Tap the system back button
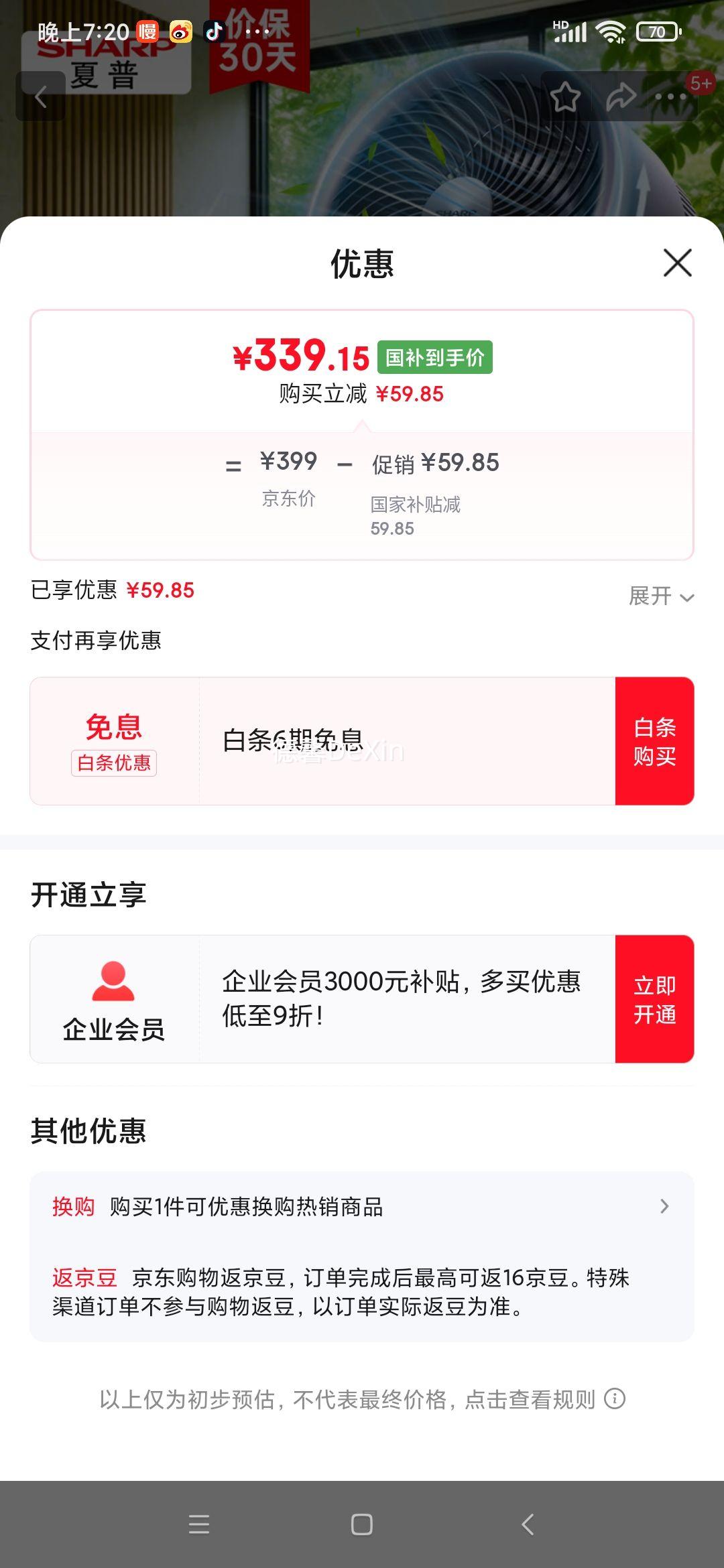Viewport: 724px width, 1568px height. (528, 1524)
